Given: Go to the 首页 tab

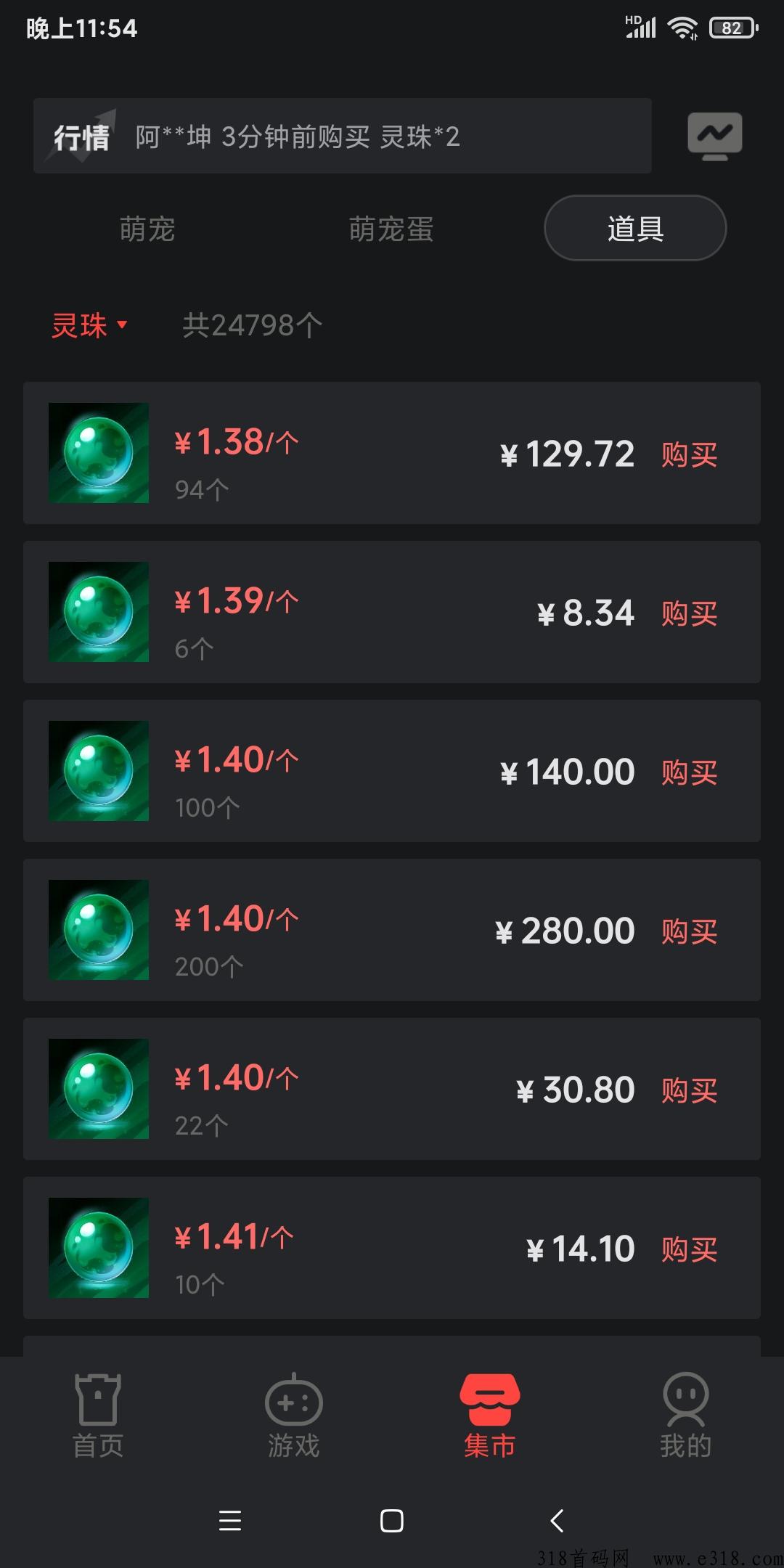Looking at the screenshot, I should [x=98, y=1416].
